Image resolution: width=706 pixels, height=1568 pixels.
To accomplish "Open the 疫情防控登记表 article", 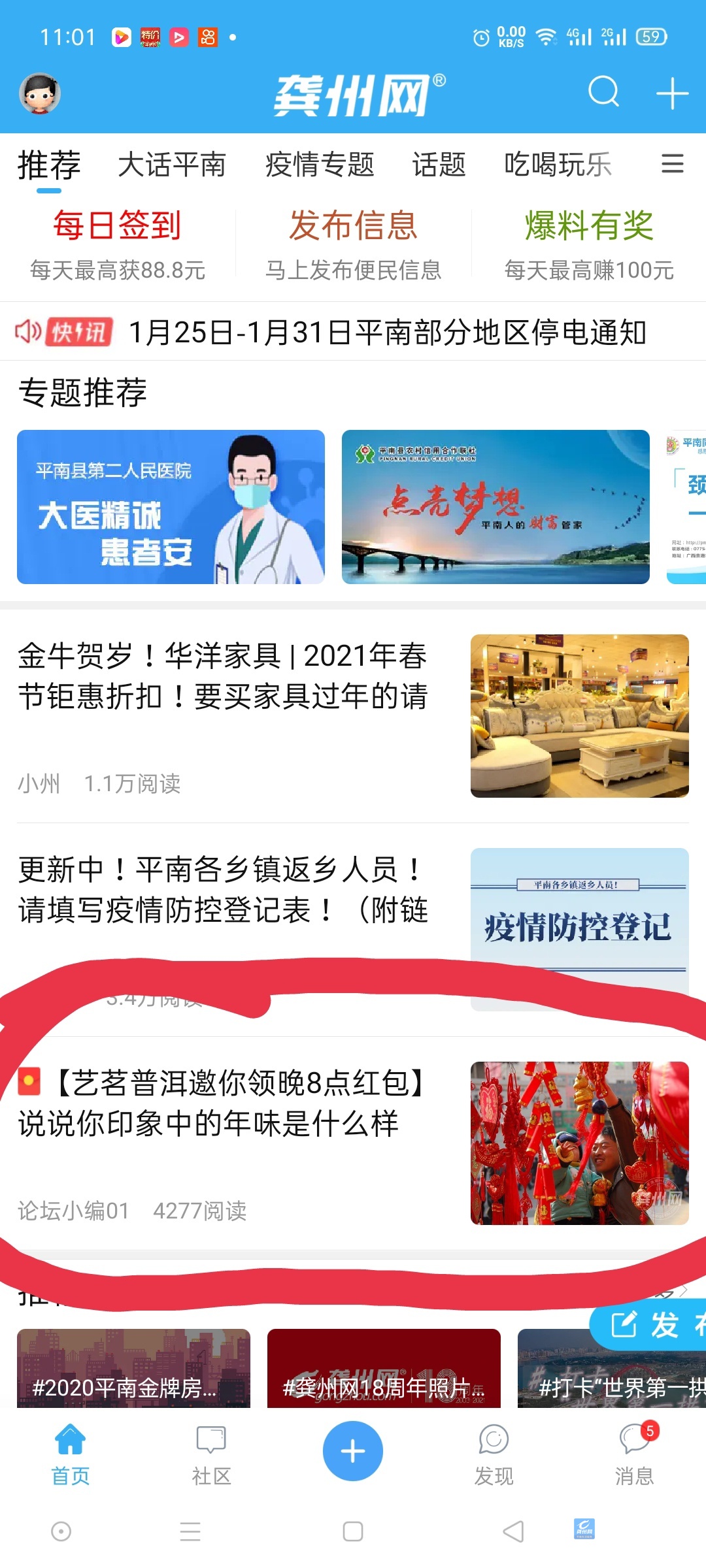I will [222, 890].
